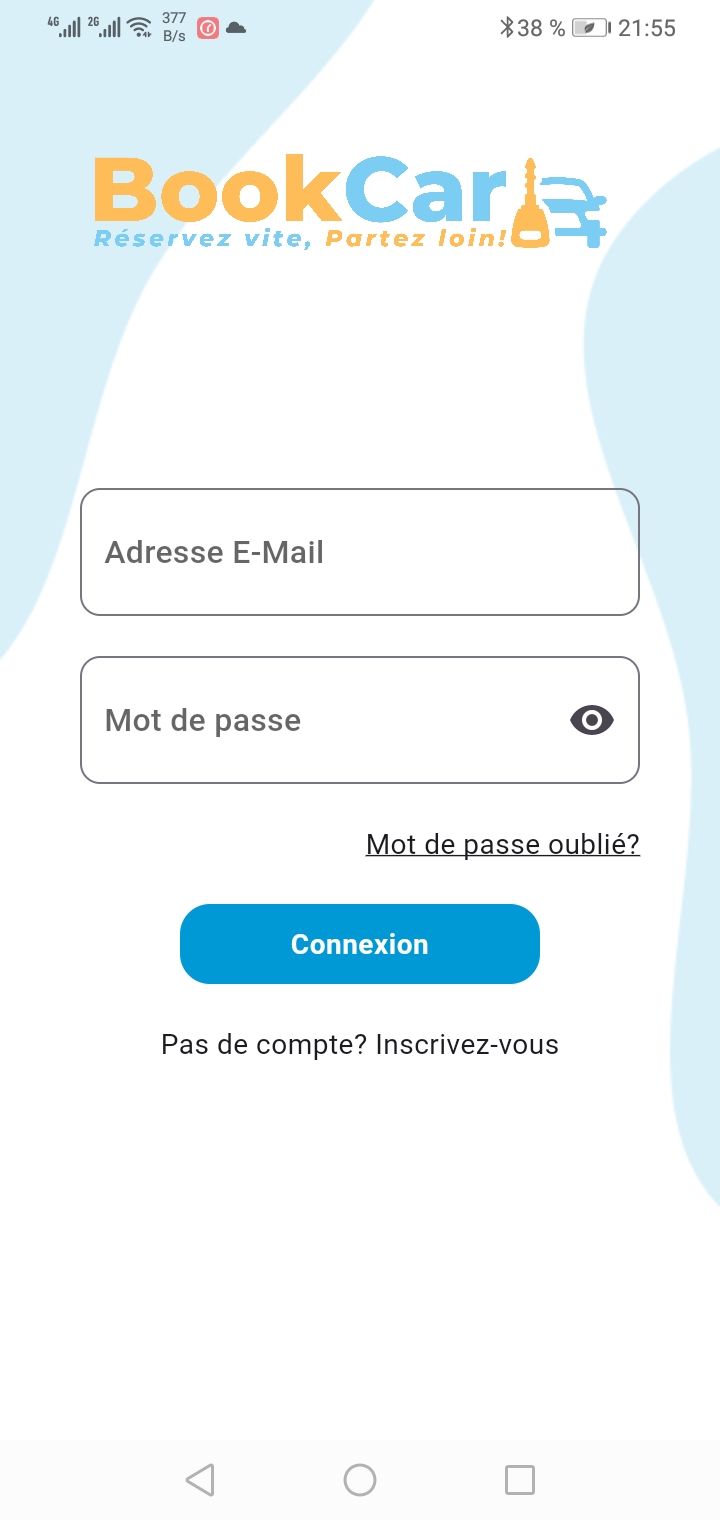This screenshot has width=720, height=1520.
Task: Show the password with the eye icon
Action: tap(592, 720)
